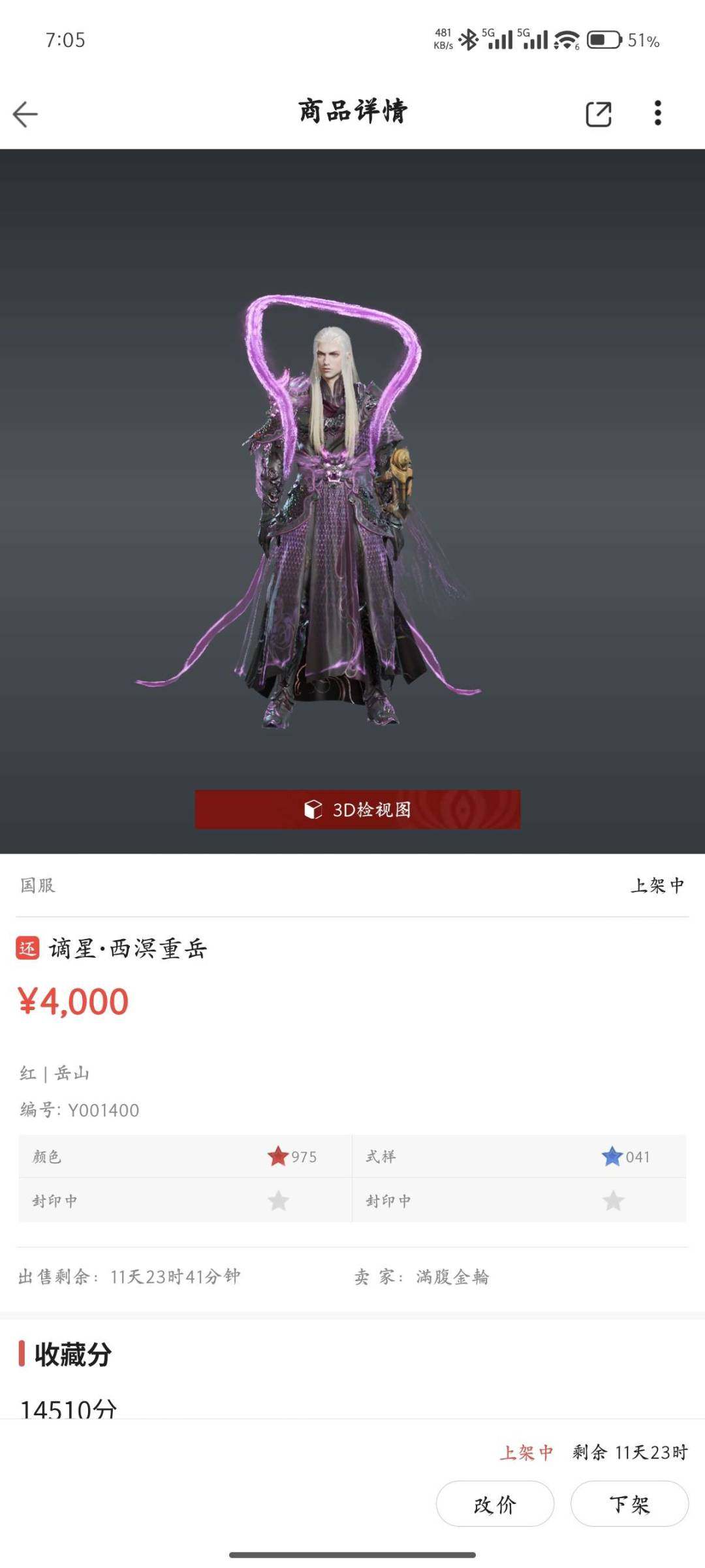Tap the 3D cube icon on 3D检视图 button
The width and height of the screenshot is (705, 1568).
[315, 808]
